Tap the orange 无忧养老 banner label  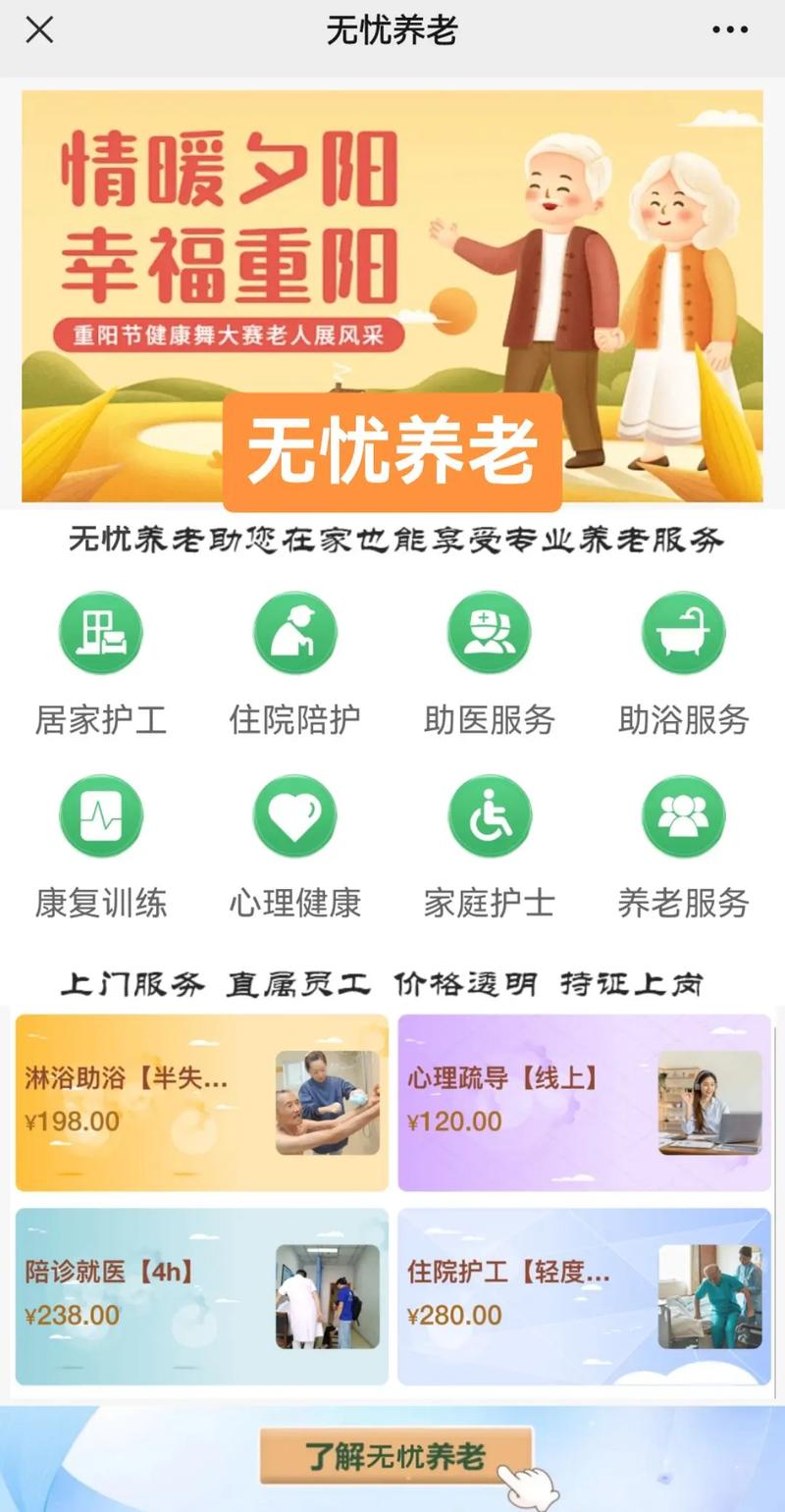tap(392, 446)
